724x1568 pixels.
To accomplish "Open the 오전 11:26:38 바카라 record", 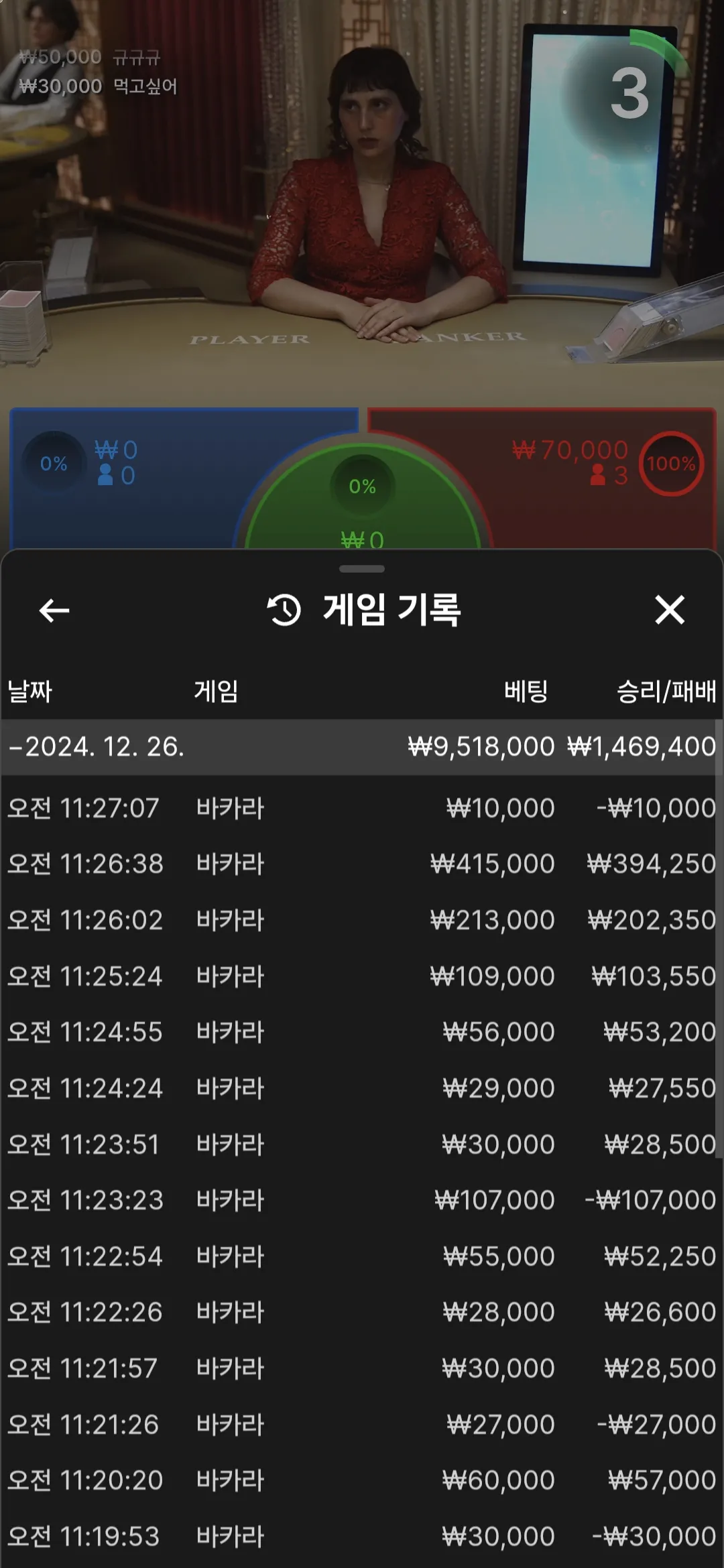I will point(362,864).
